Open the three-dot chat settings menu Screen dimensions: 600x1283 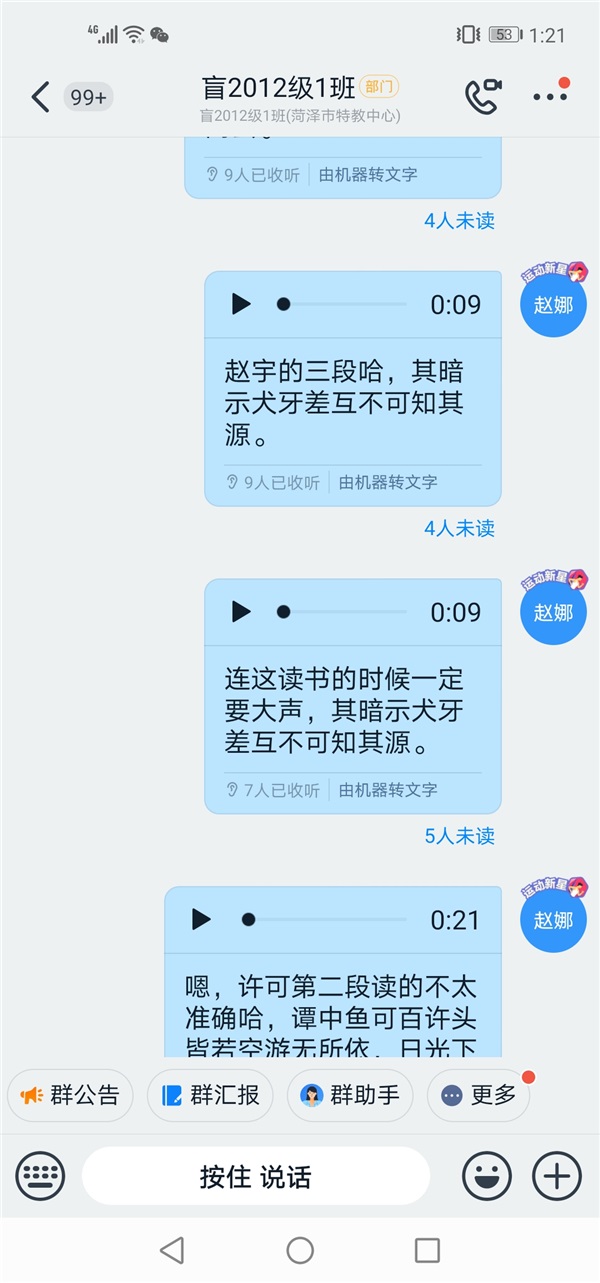(x=549, y=97)
